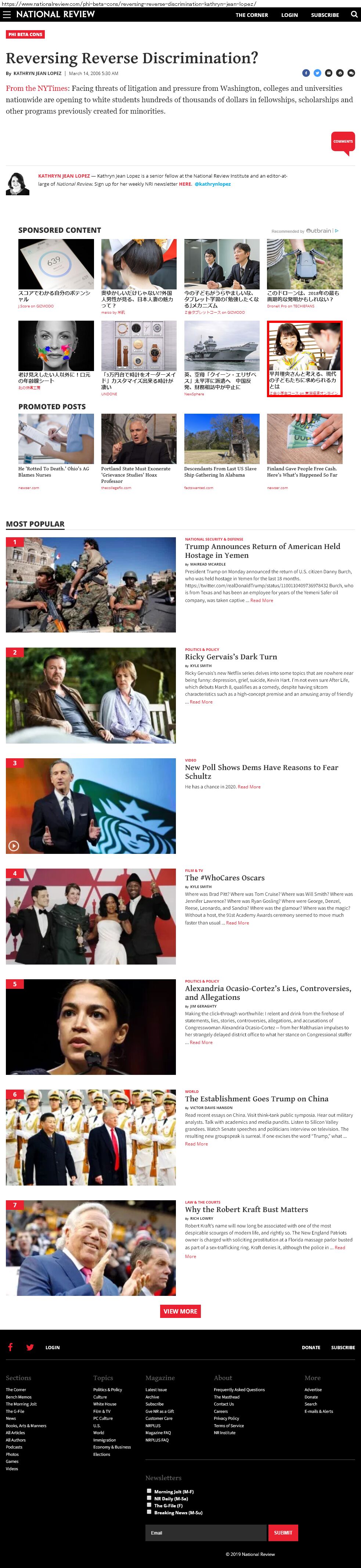Open the "Ricky Gervais's Dark Turn" article
This screenshot has width=361, height=1568.
pyautogui.click(x=231, y=657)
